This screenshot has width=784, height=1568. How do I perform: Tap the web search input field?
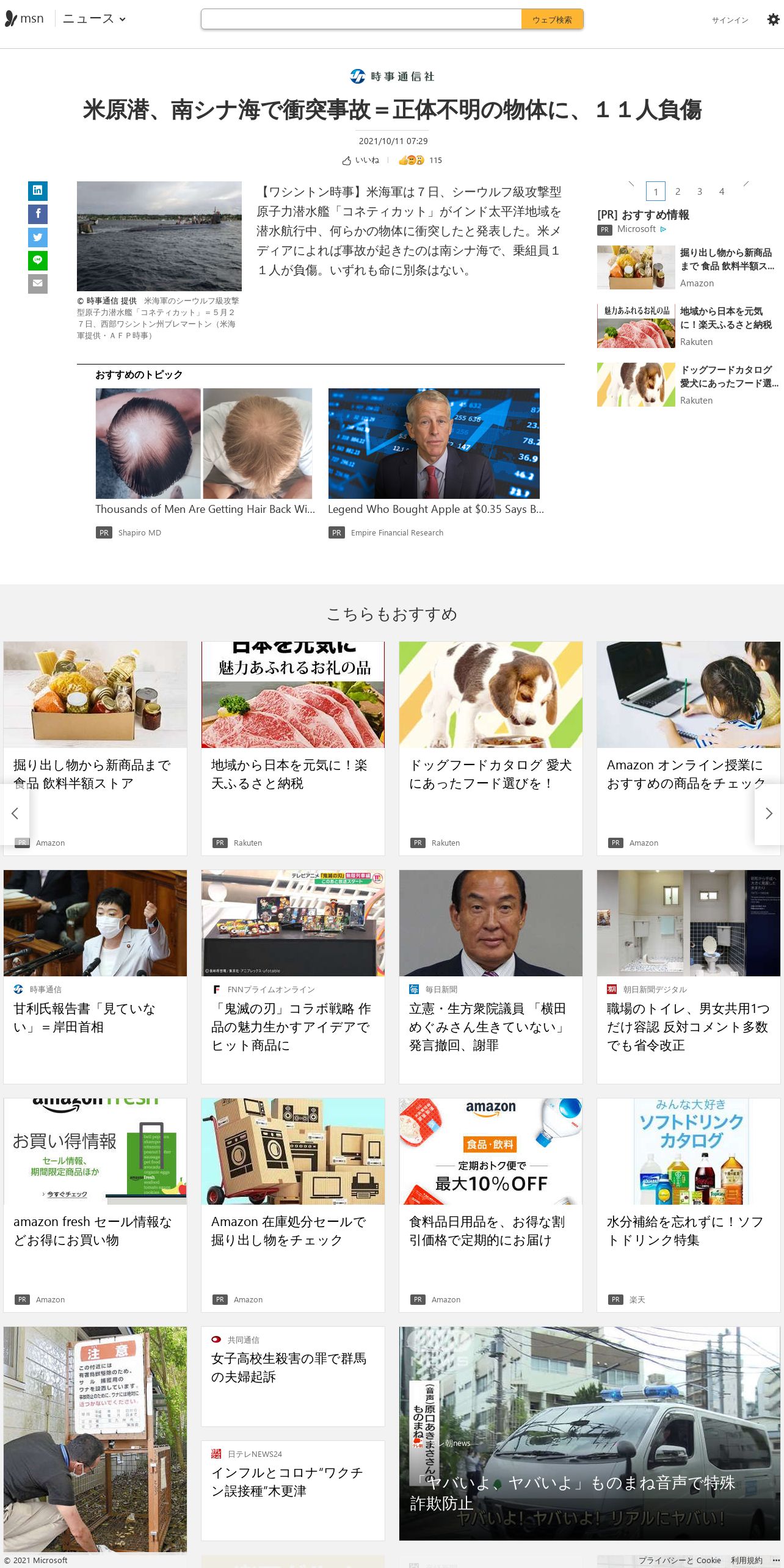tap(361, 20)
